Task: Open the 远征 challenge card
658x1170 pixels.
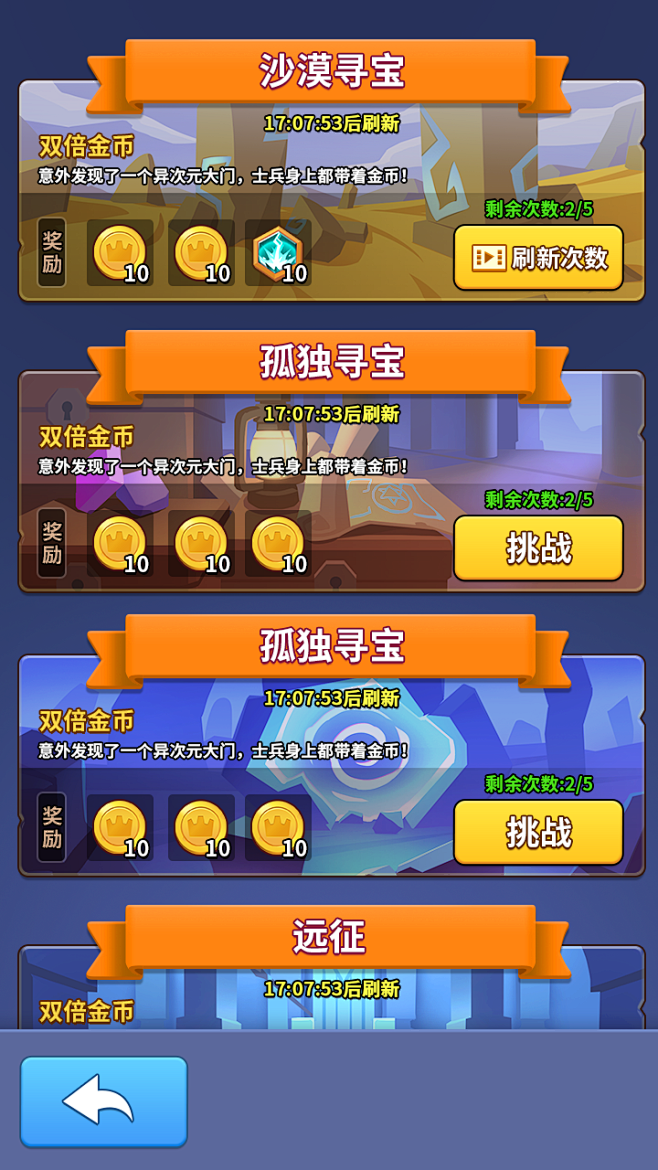Action: click(331, 987)
